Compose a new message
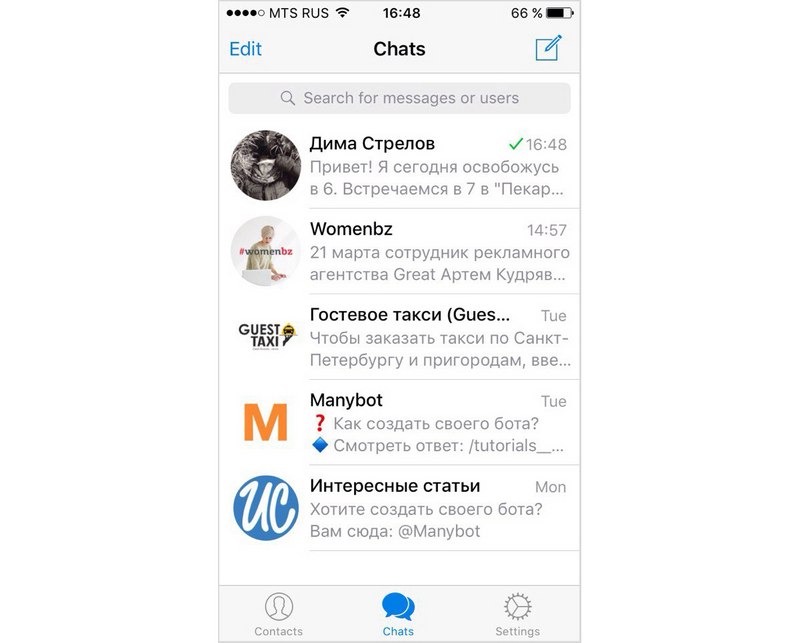 point(548,48)
